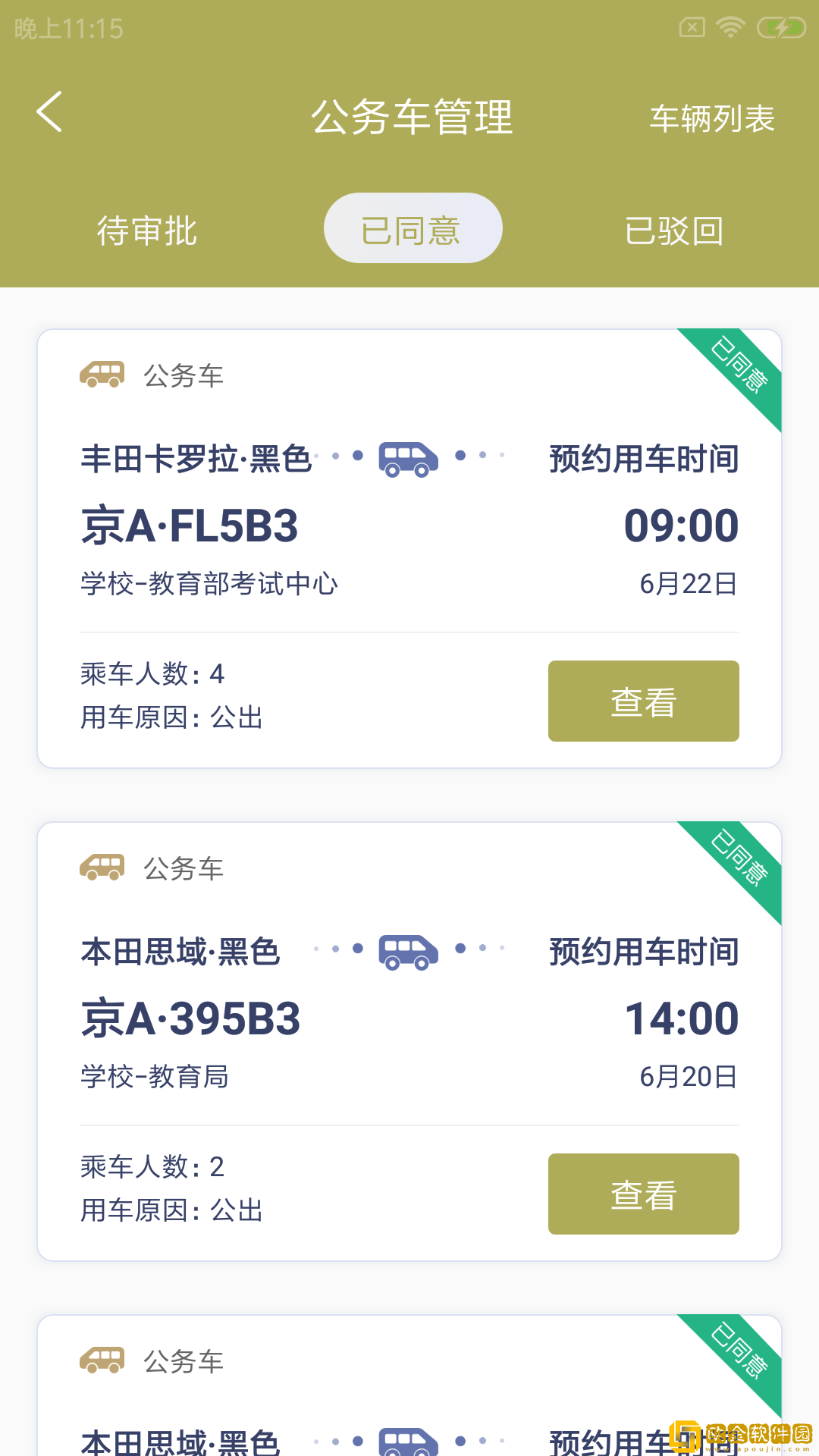Tap the blue car icon on 本田思域 card
This screenshot has height=1456, width=819.
pos(407,952)
